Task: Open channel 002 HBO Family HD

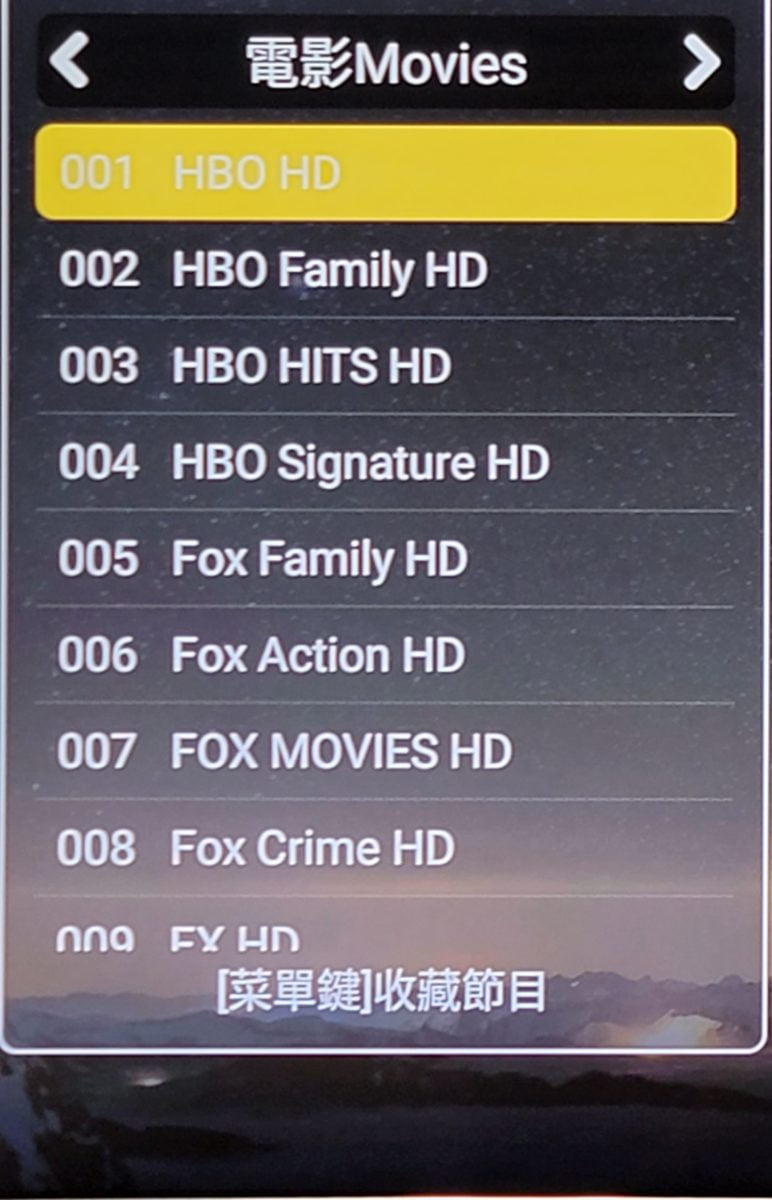Action: 385,270
